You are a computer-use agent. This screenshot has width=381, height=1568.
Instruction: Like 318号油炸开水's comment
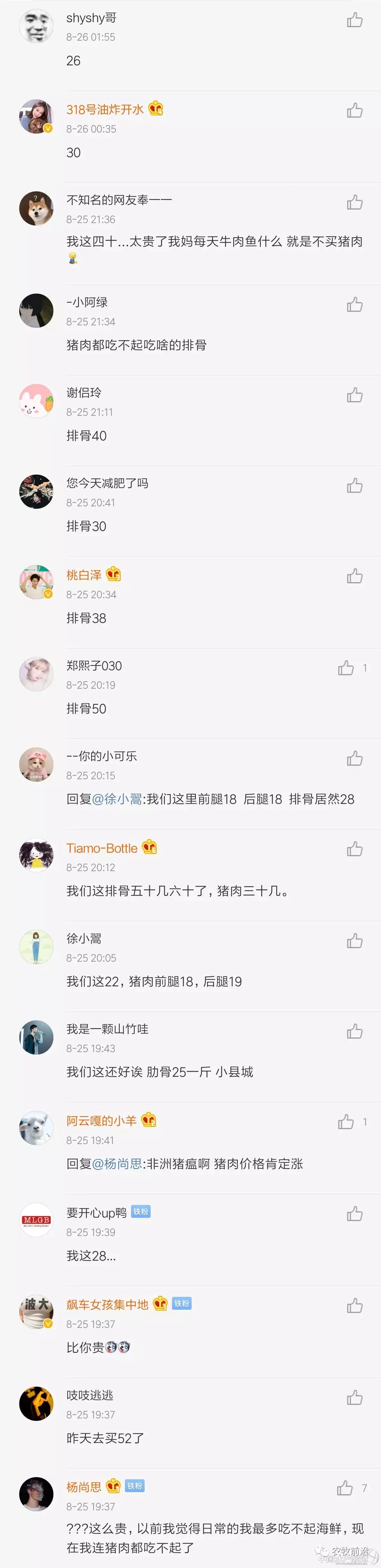[355, 111]
